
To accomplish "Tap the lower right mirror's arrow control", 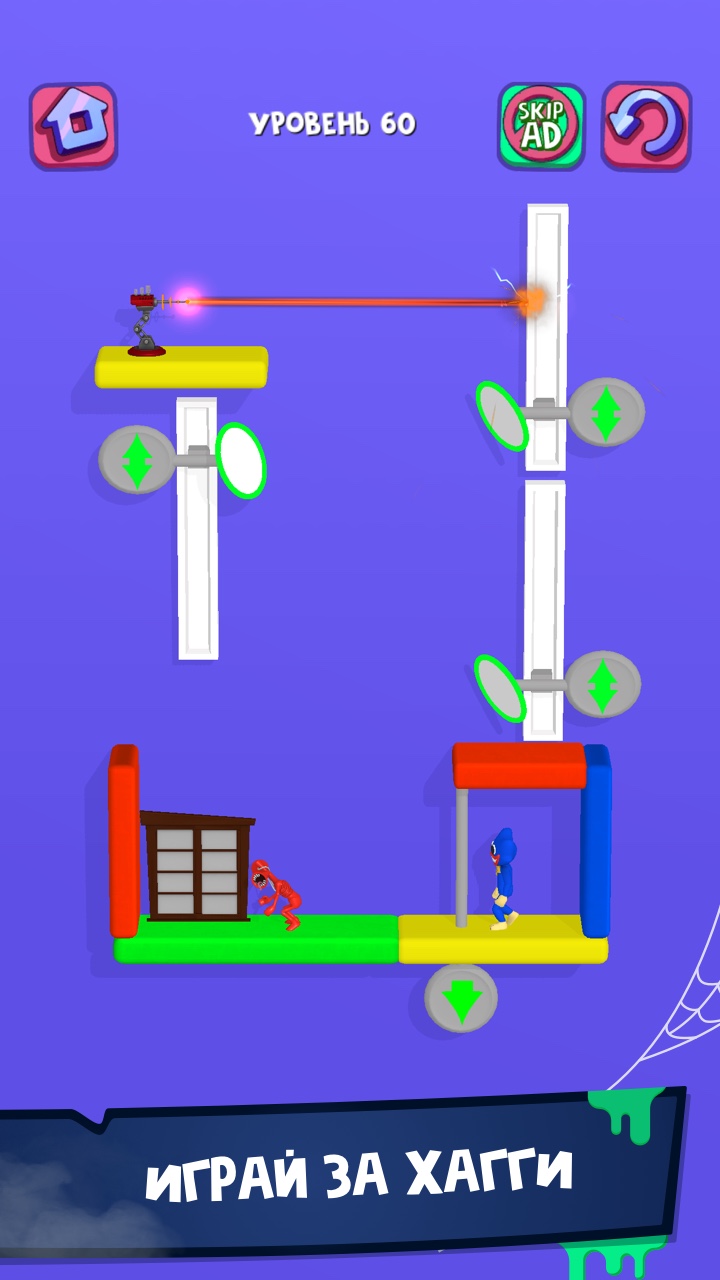I will 602,685.
